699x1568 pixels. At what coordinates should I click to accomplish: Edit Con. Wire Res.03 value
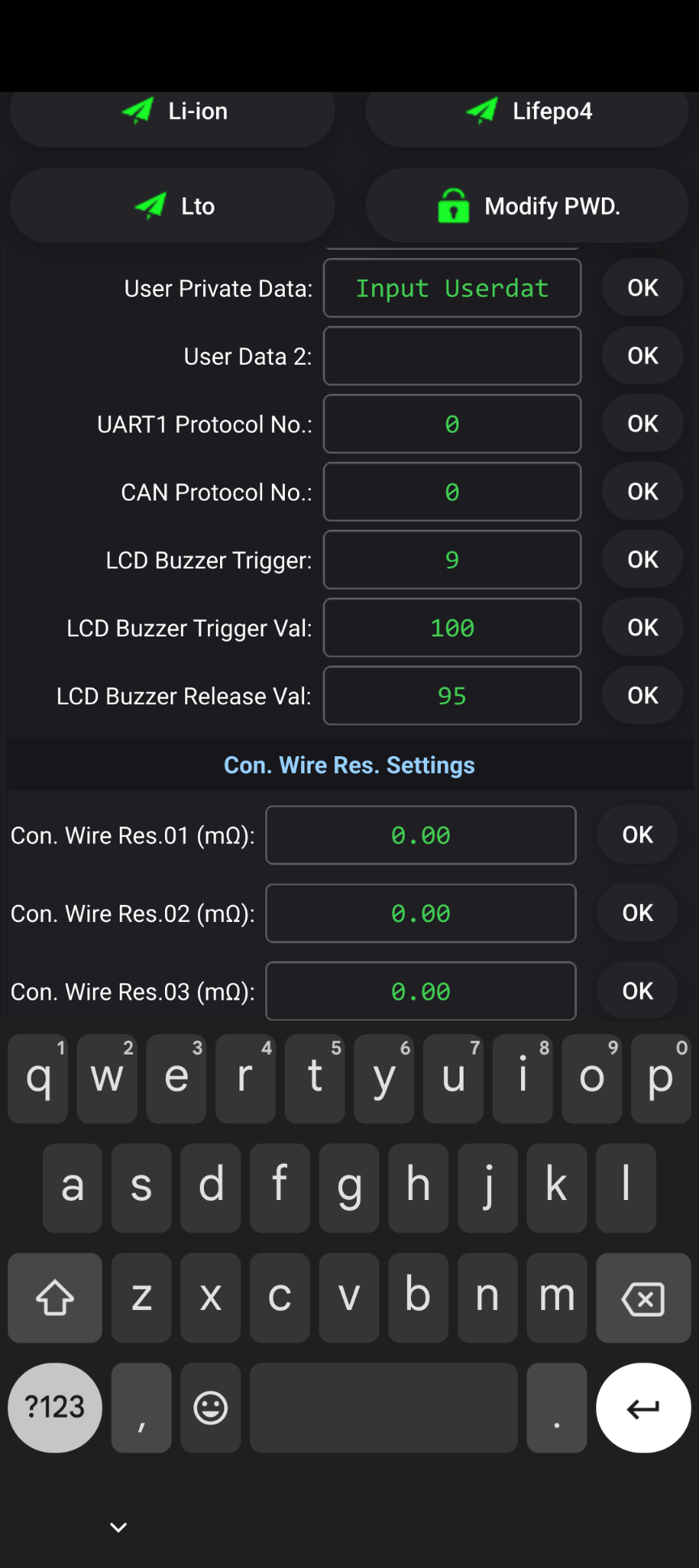pos(421,991)
